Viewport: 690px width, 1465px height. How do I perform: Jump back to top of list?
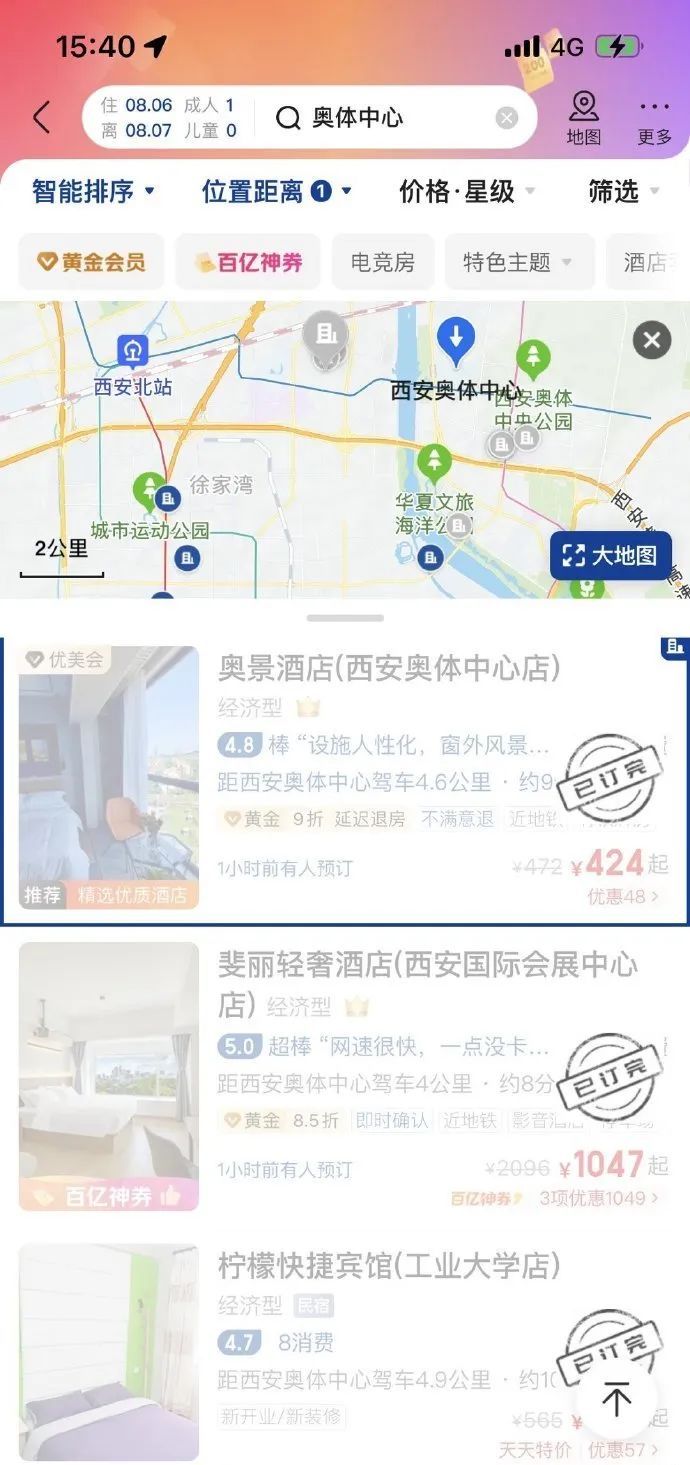pyautogui.click(x=616, y=1400)
